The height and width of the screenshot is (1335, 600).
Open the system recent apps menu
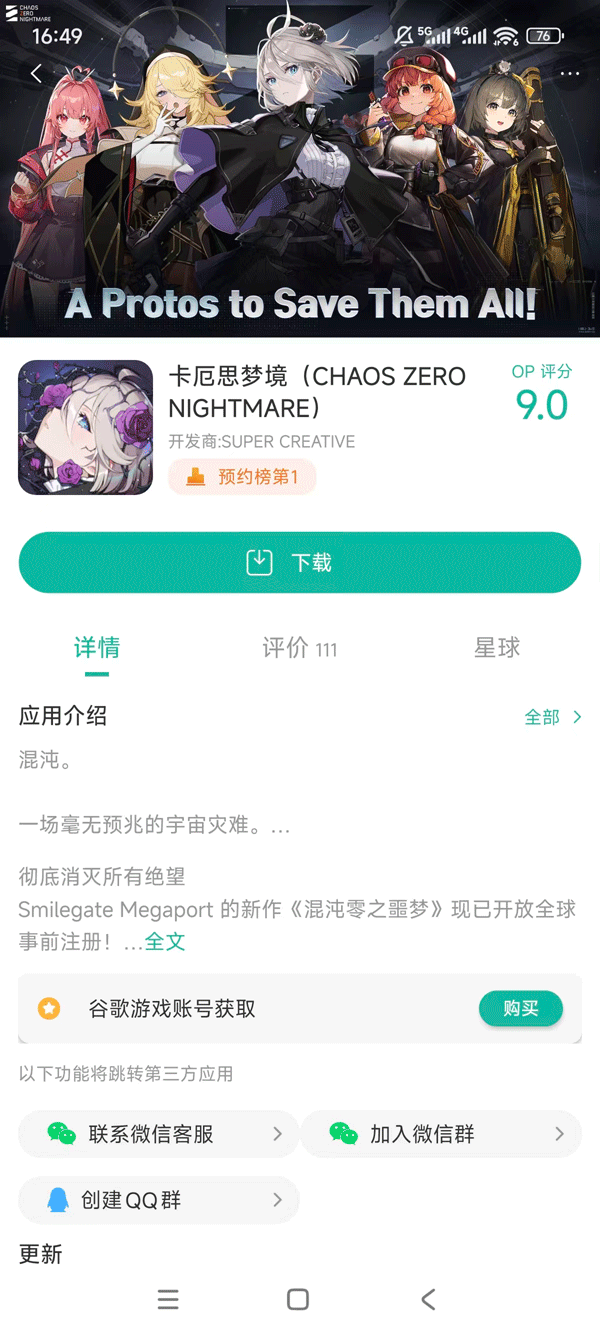168,1299
